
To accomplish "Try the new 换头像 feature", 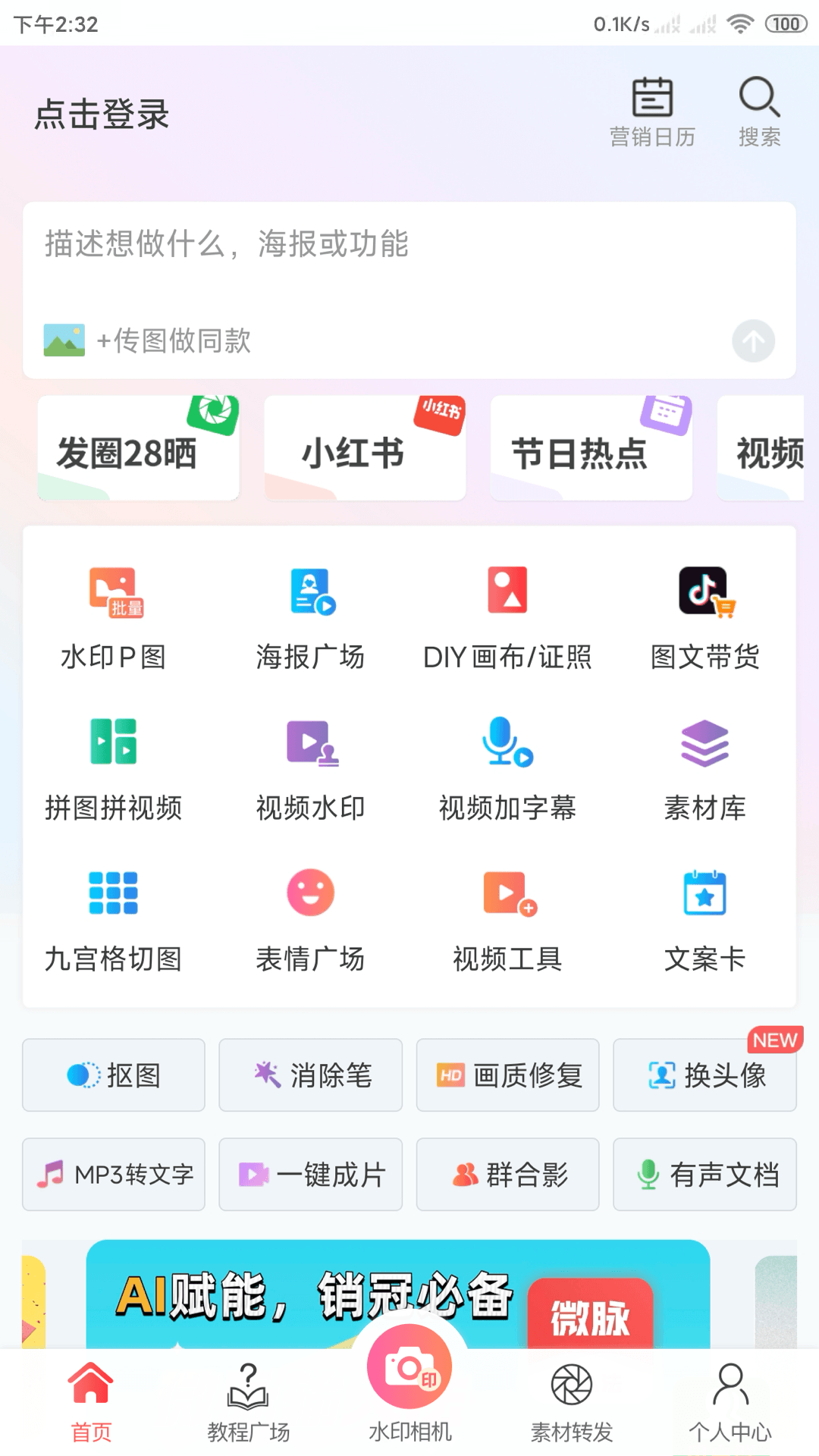I will point(704,1075).
